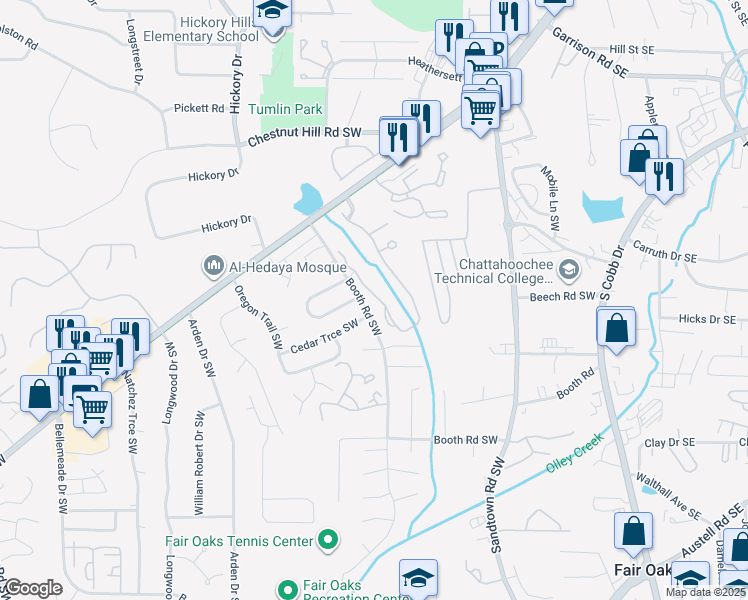748x600 pixels.
Task: Select the Chattahoochee Technical College pin
Action: [568, 270]
